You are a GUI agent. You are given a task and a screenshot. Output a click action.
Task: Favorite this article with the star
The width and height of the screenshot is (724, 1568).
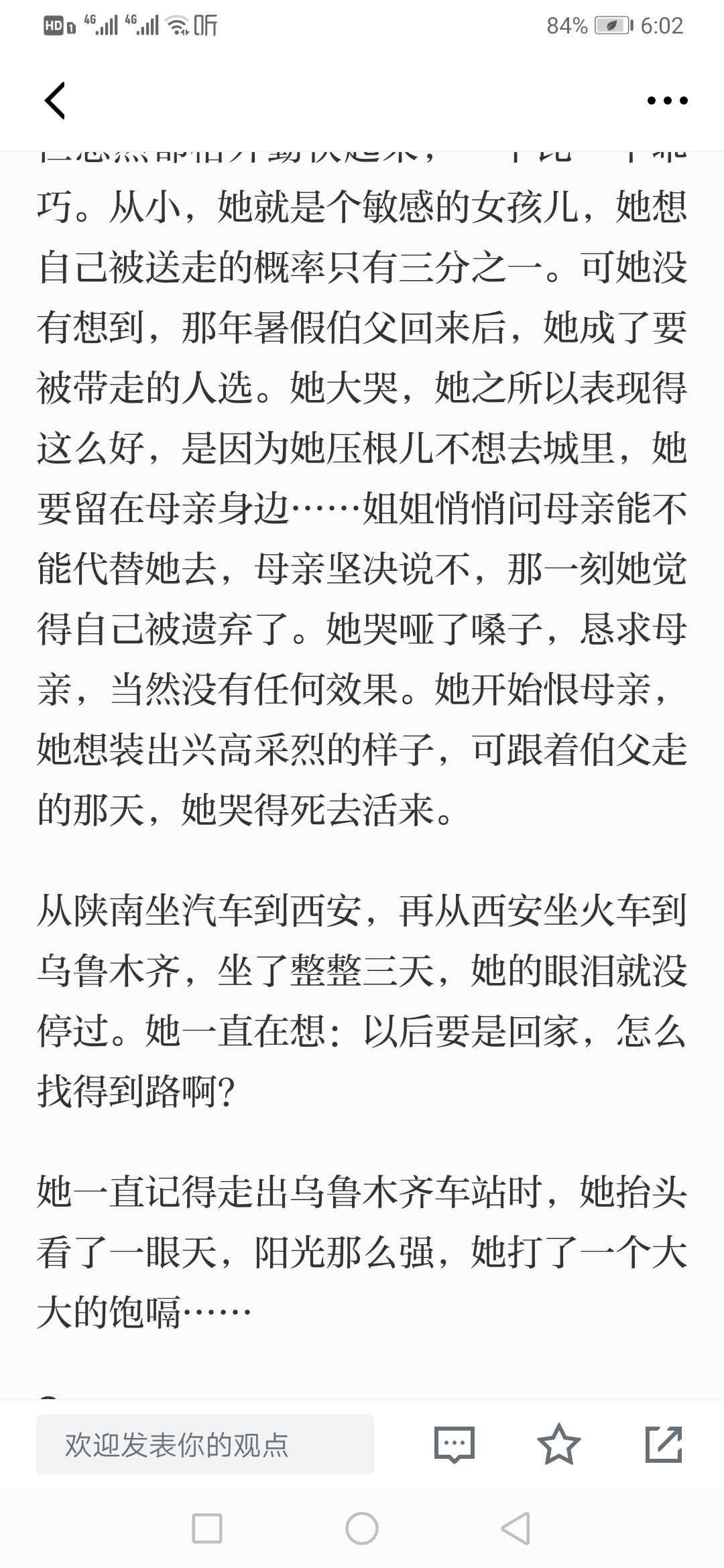558,1444
